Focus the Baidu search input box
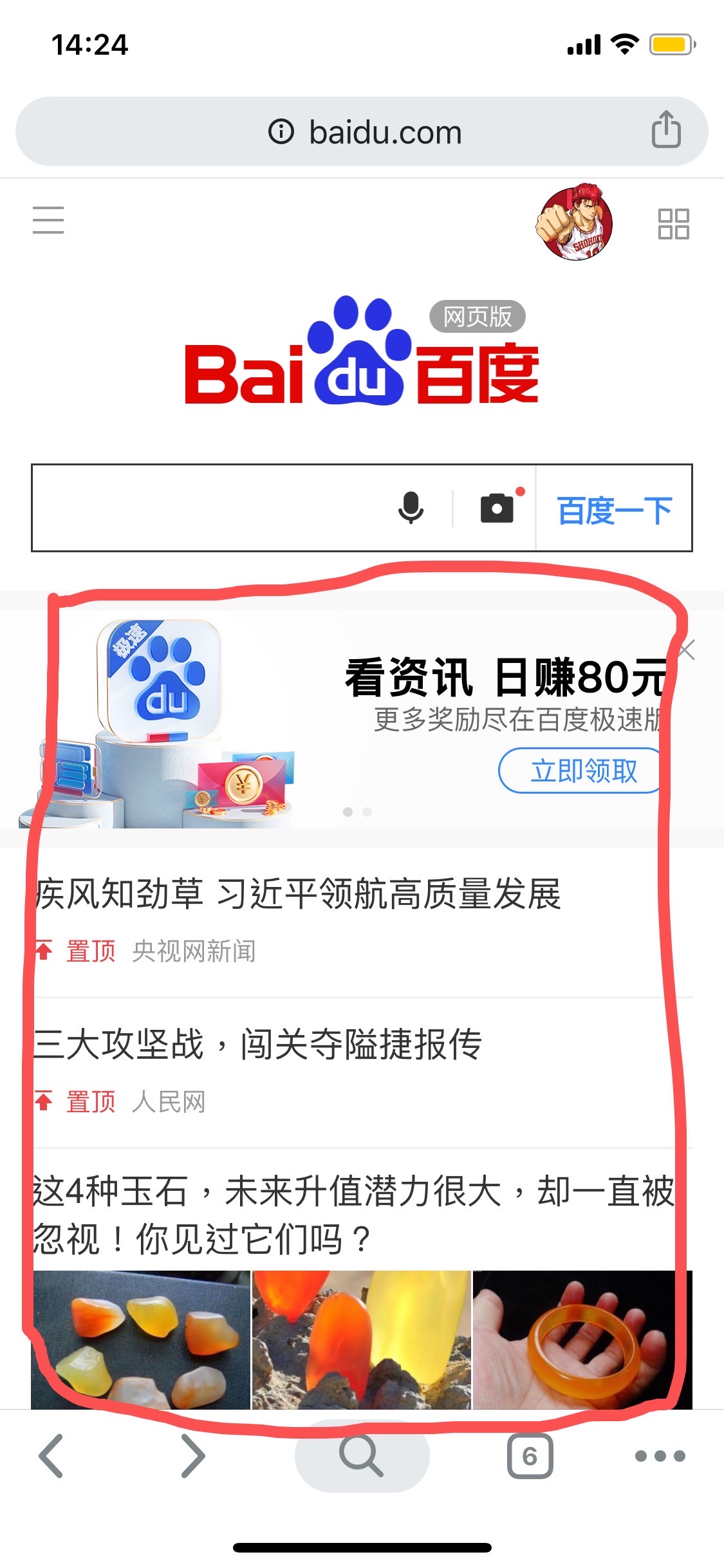 coord(206,508)
